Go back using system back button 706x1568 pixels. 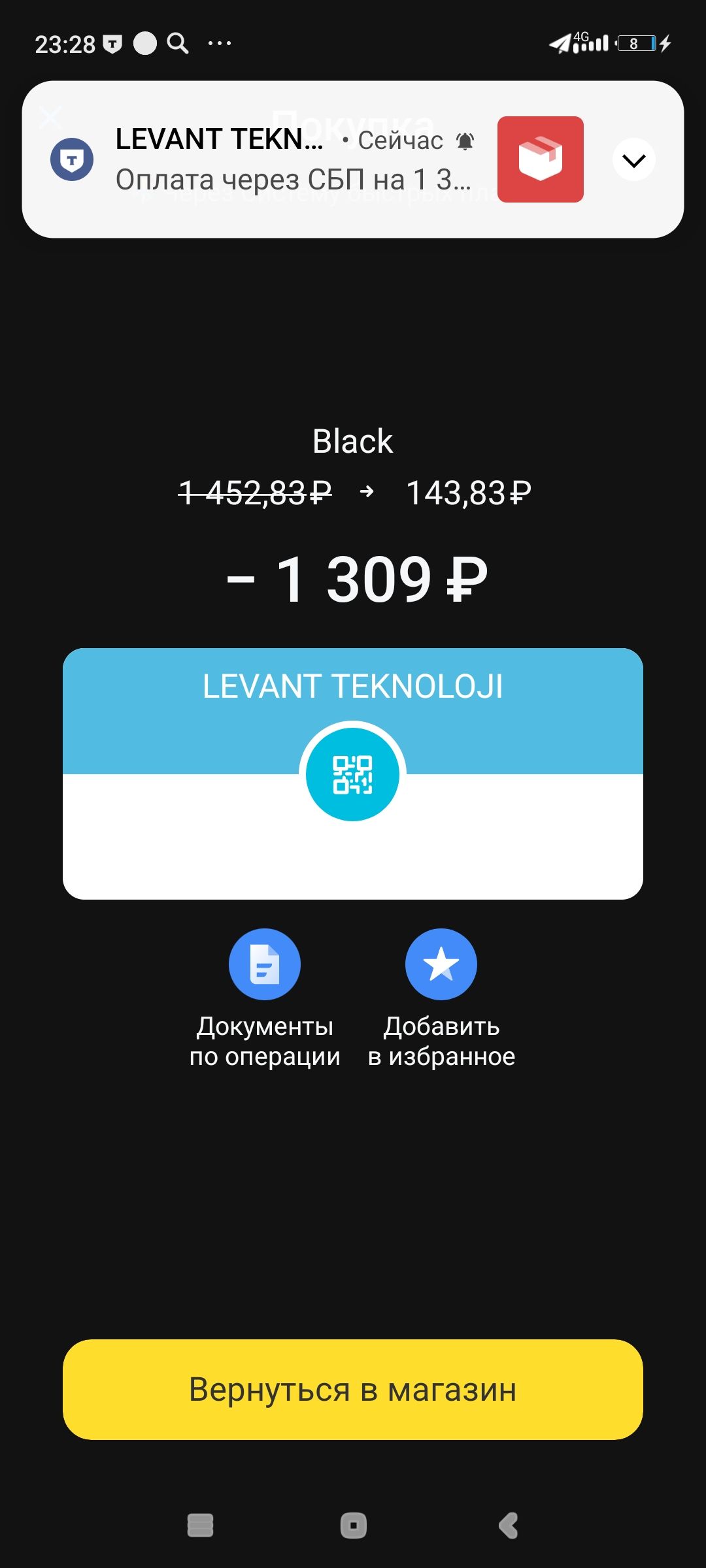[509, 1526]
